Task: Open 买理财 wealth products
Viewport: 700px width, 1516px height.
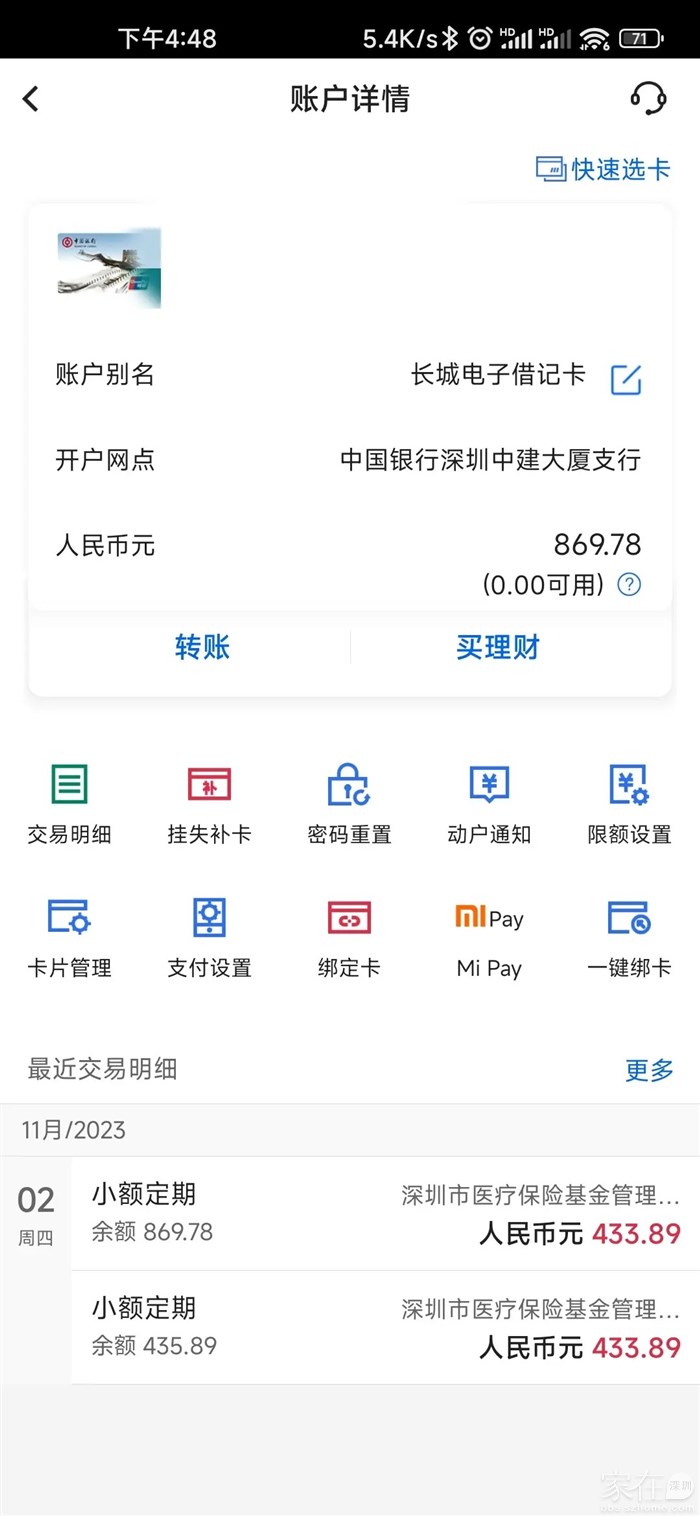Action: coord(497,647)
